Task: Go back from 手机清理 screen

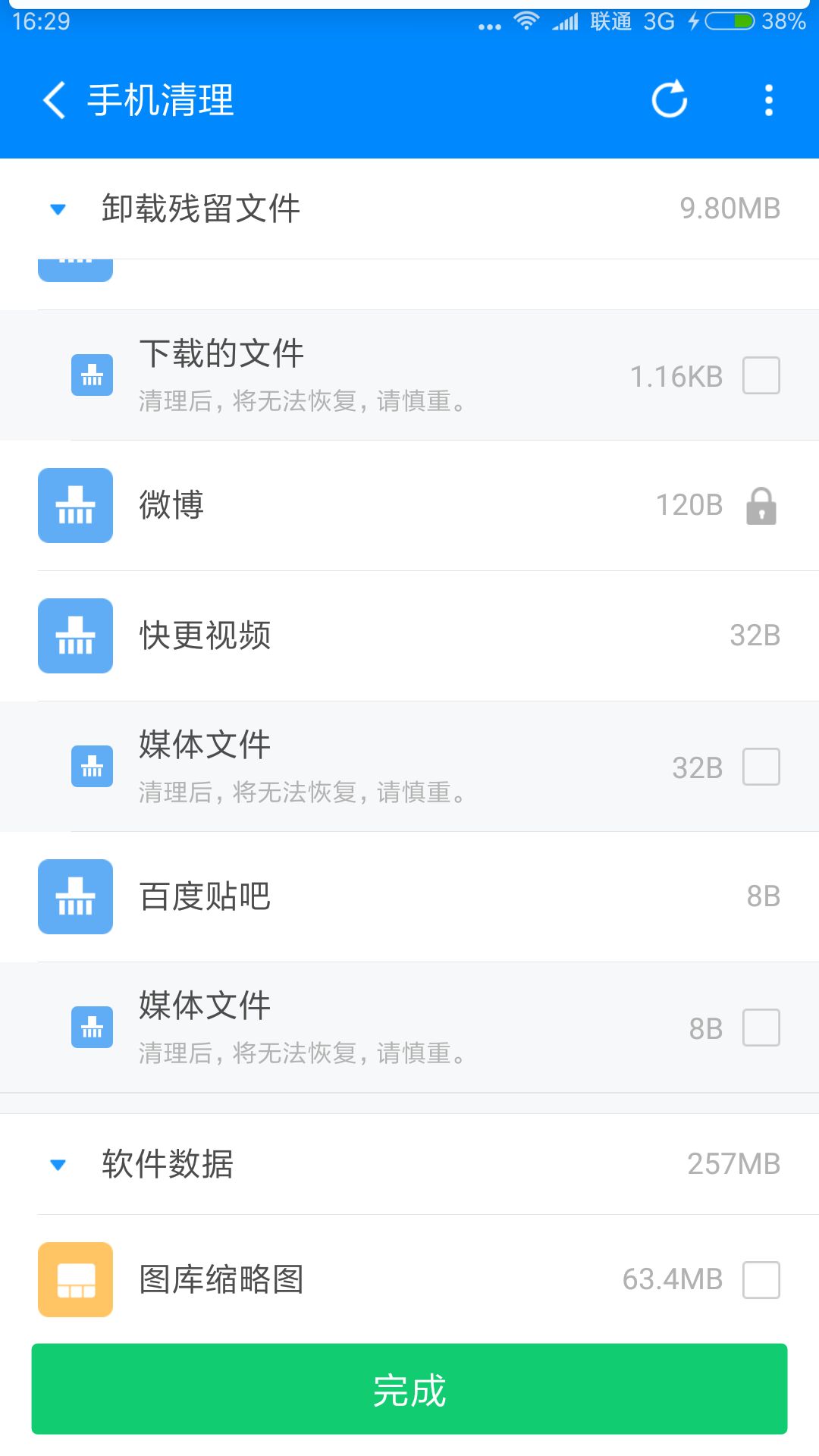Action: point(55,100)
